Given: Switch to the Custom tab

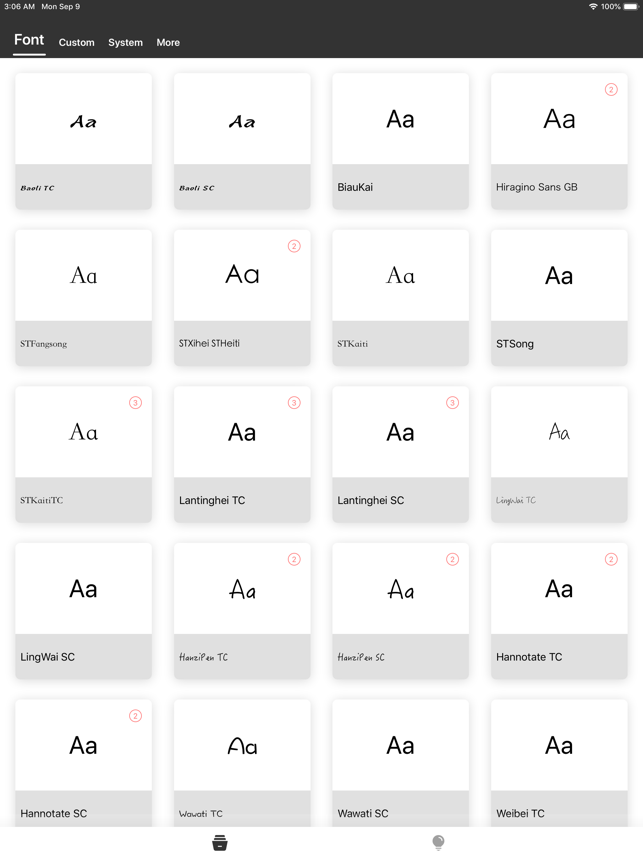Looking at the screenshot, I should click(76, 43).
